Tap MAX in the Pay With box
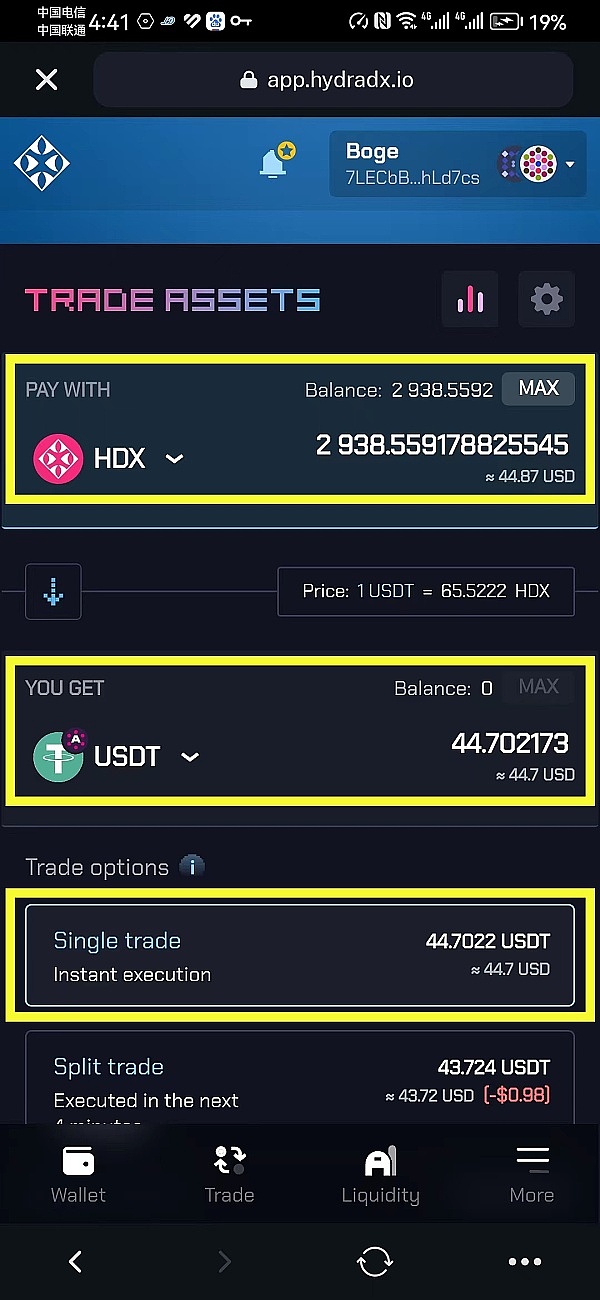The width and height of the screenshot is (600, 1300). (x=538, y=389)
